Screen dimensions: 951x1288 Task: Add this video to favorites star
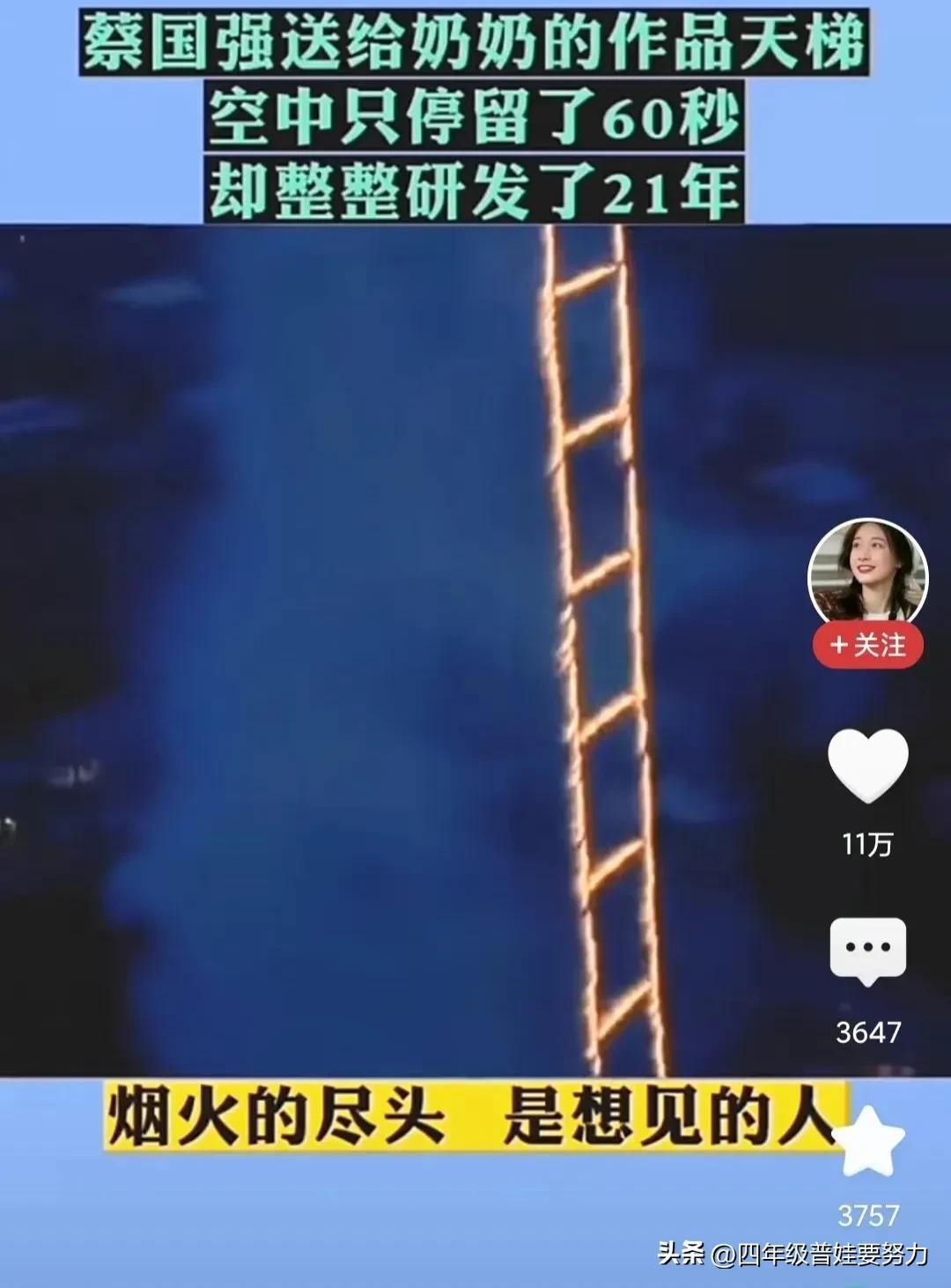(x=867, y=1143)
